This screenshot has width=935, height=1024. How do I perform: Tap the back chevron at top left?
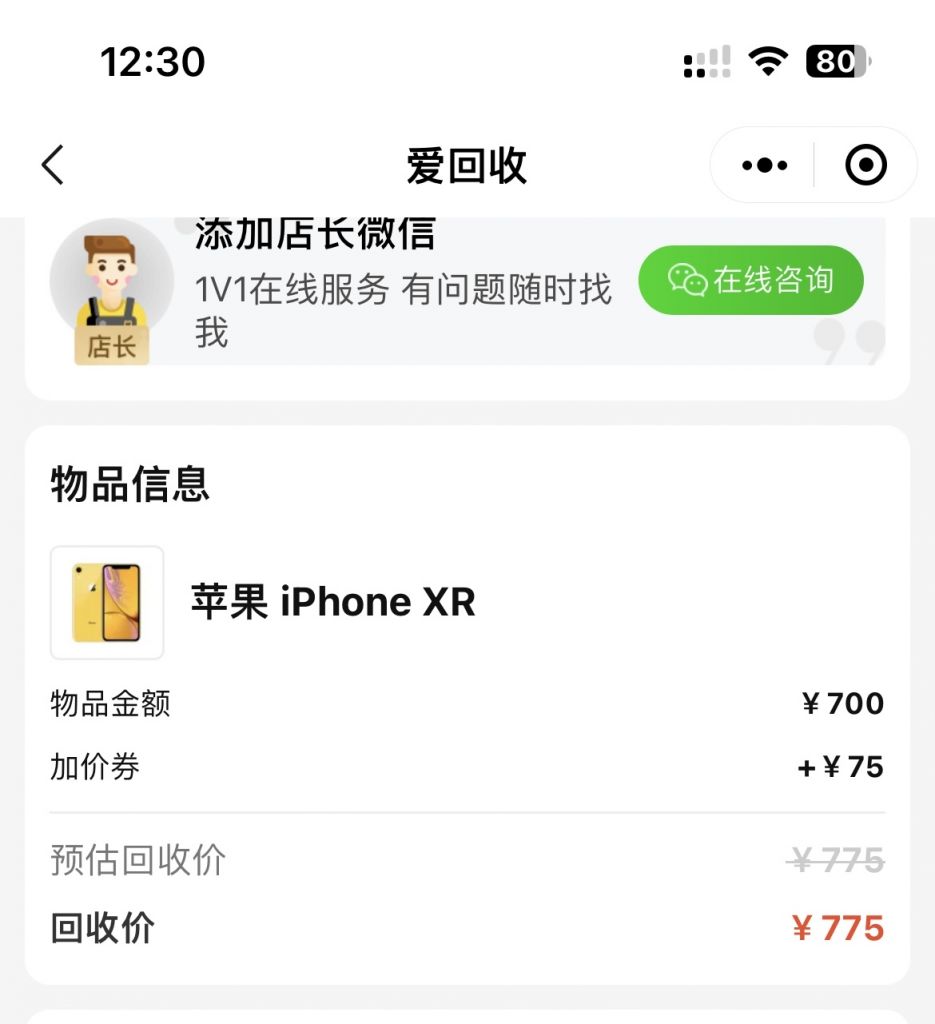(52, 164)
